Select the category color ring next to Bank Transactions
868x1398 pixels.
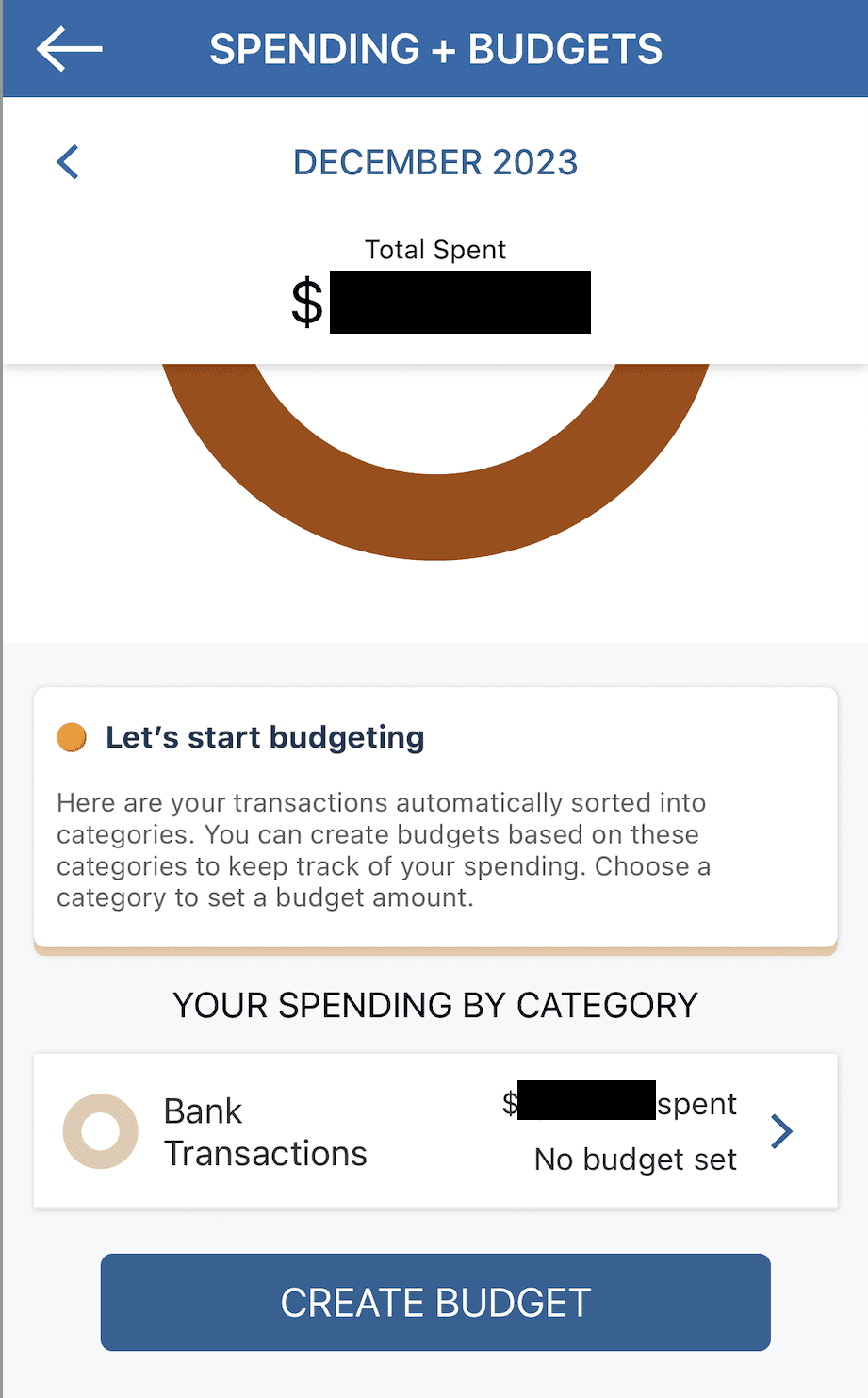(x=100, y=1130)
